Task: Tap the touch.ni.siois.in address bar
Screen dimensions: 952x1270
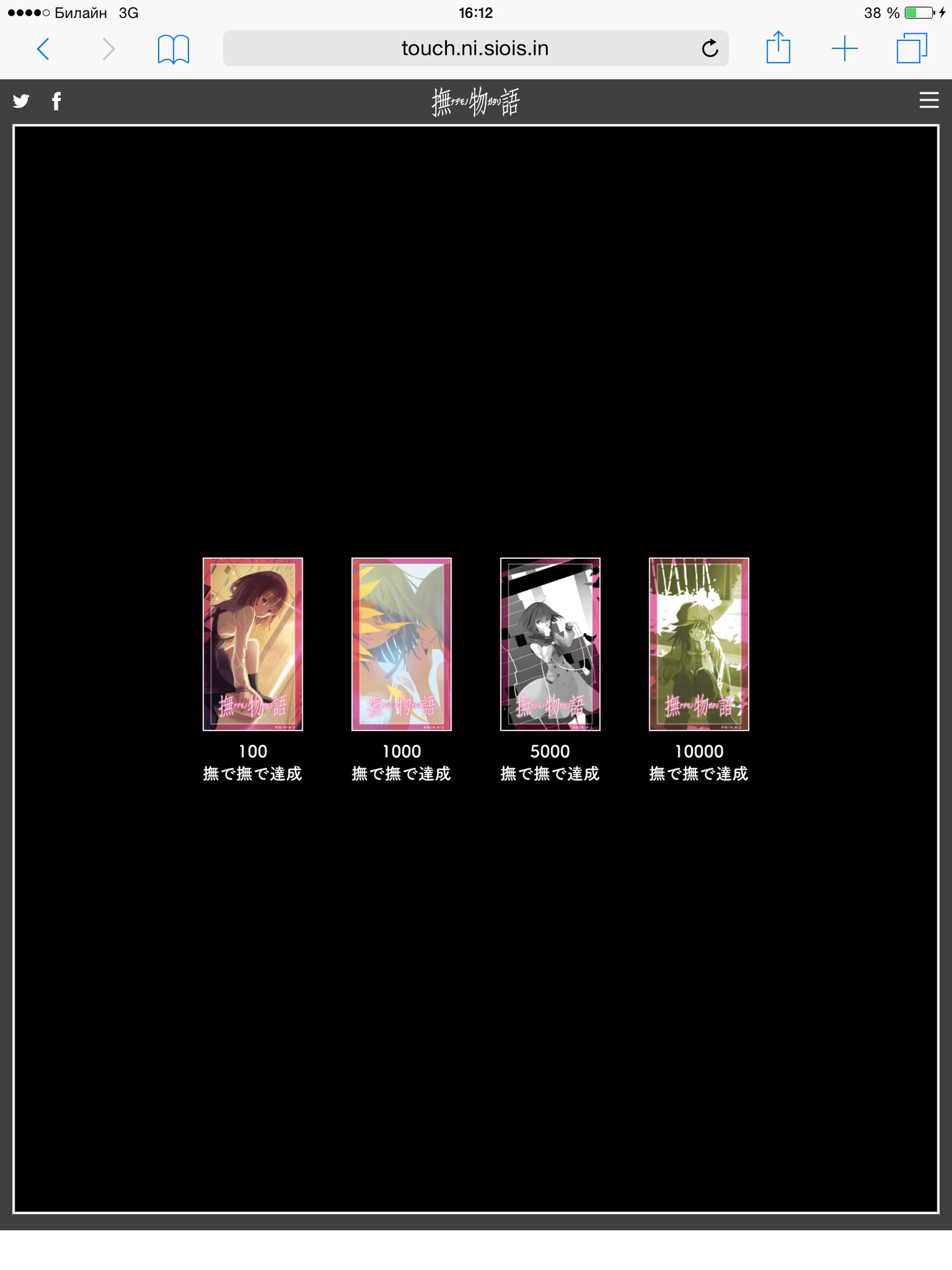Action: click(x=475, y=48)
